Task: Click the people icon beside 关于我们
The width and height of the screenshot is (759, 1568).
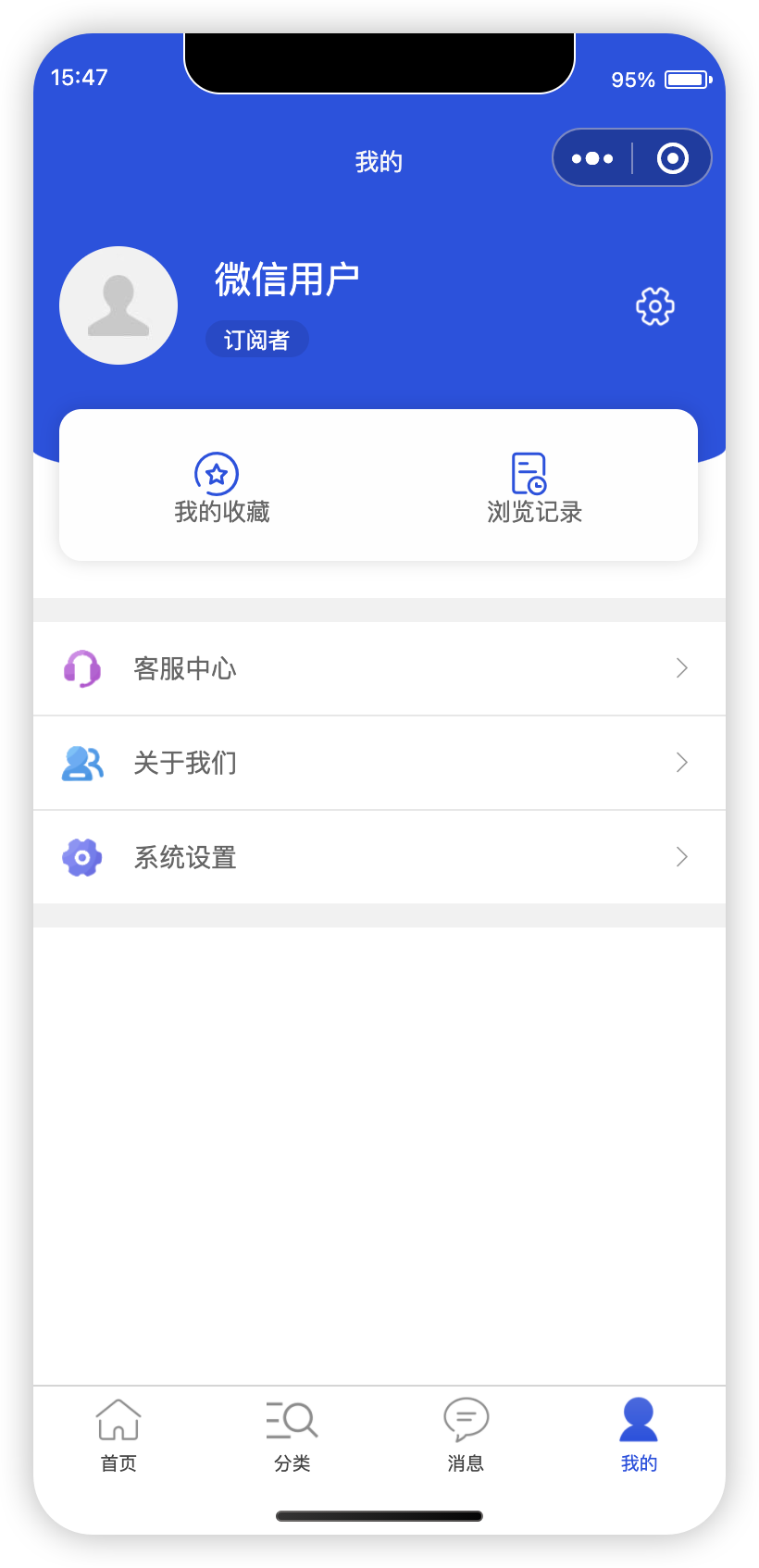Action: click(x=81, y=763)
